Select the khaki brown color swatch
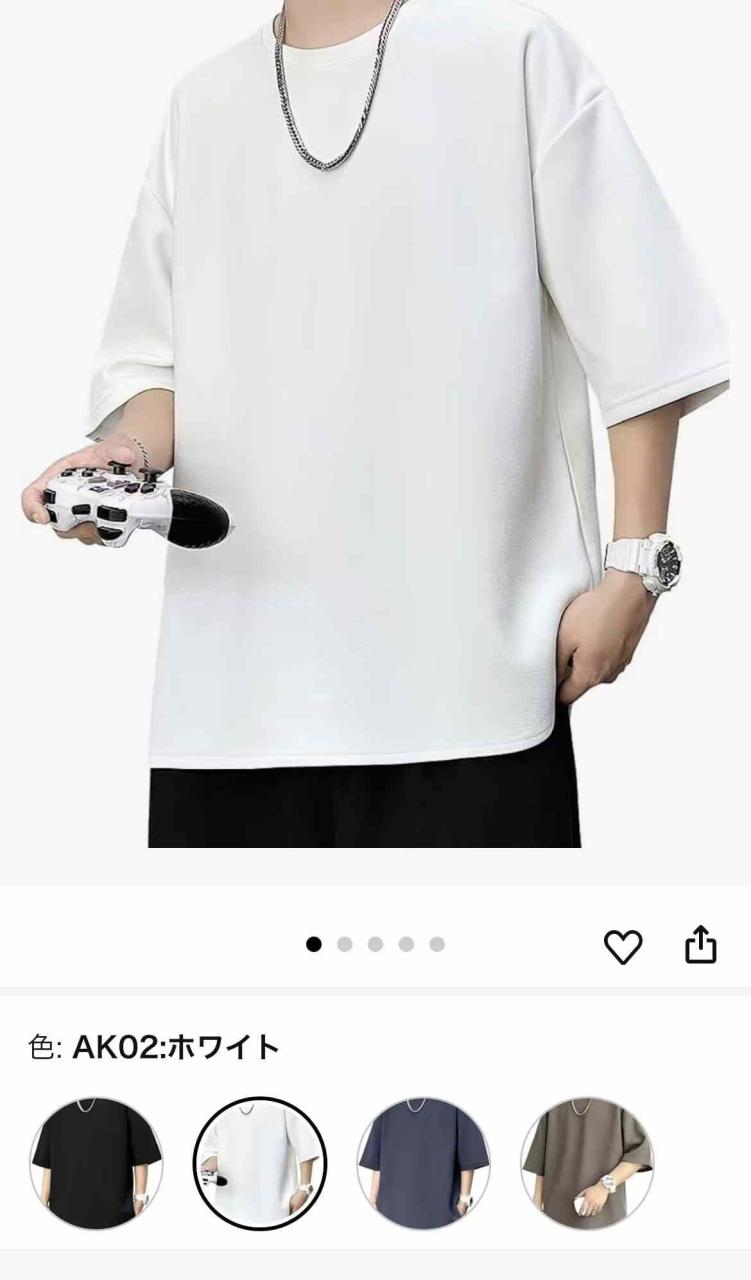 point(588,1163)
